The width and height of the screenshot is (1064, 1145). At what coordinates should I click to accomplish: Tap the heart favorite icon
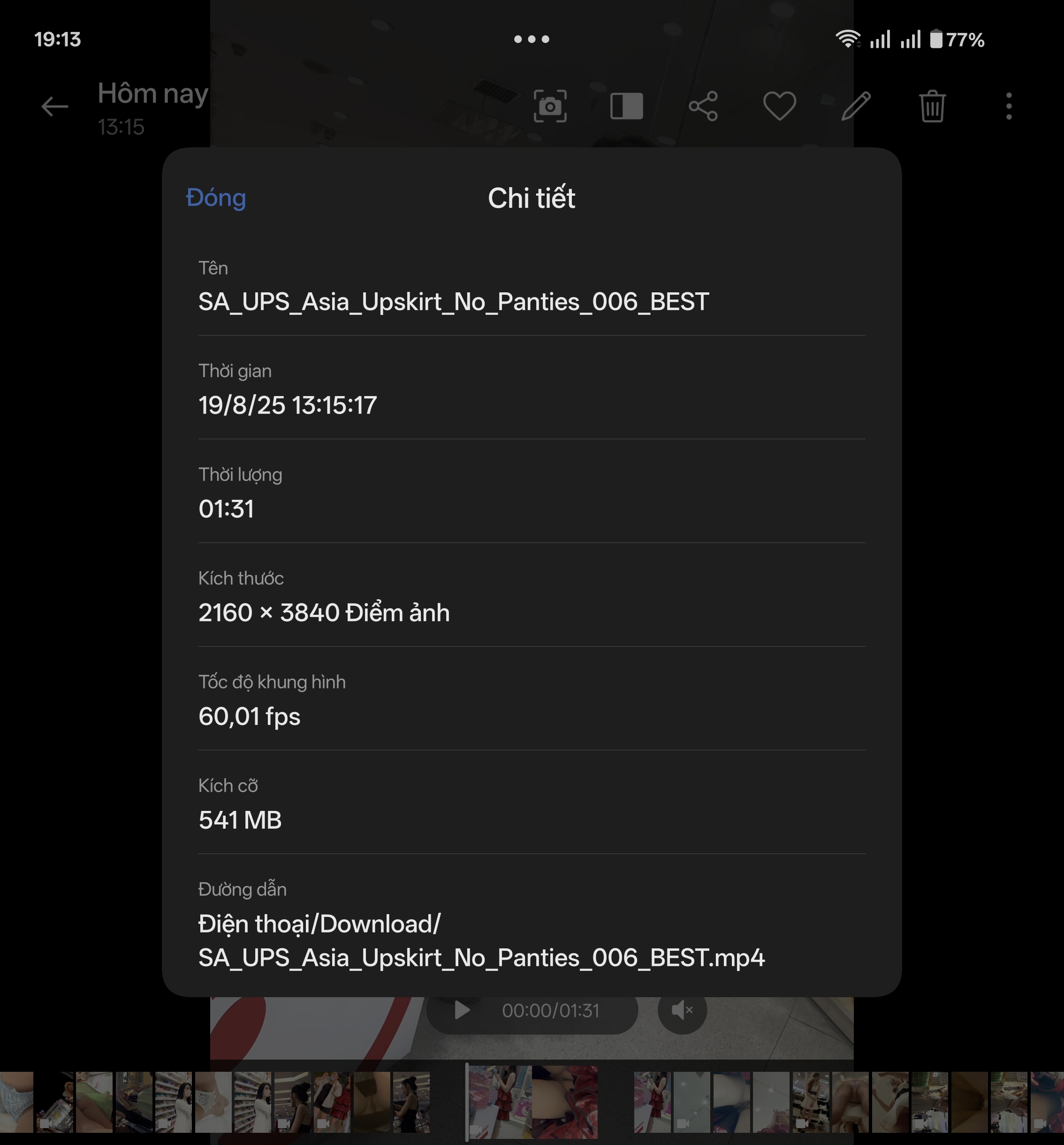779,107
